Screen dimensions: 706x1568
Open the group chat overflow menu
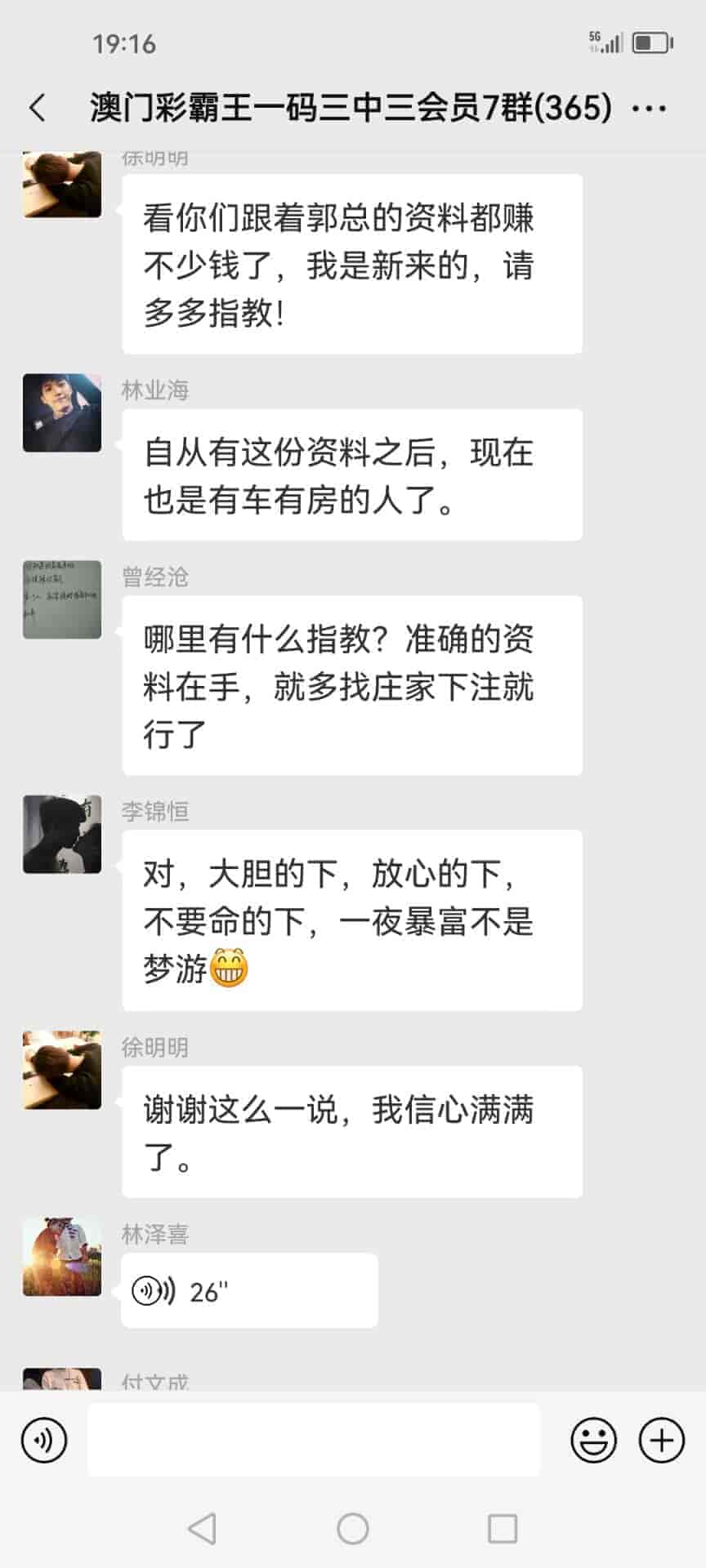tap(650, 108)
